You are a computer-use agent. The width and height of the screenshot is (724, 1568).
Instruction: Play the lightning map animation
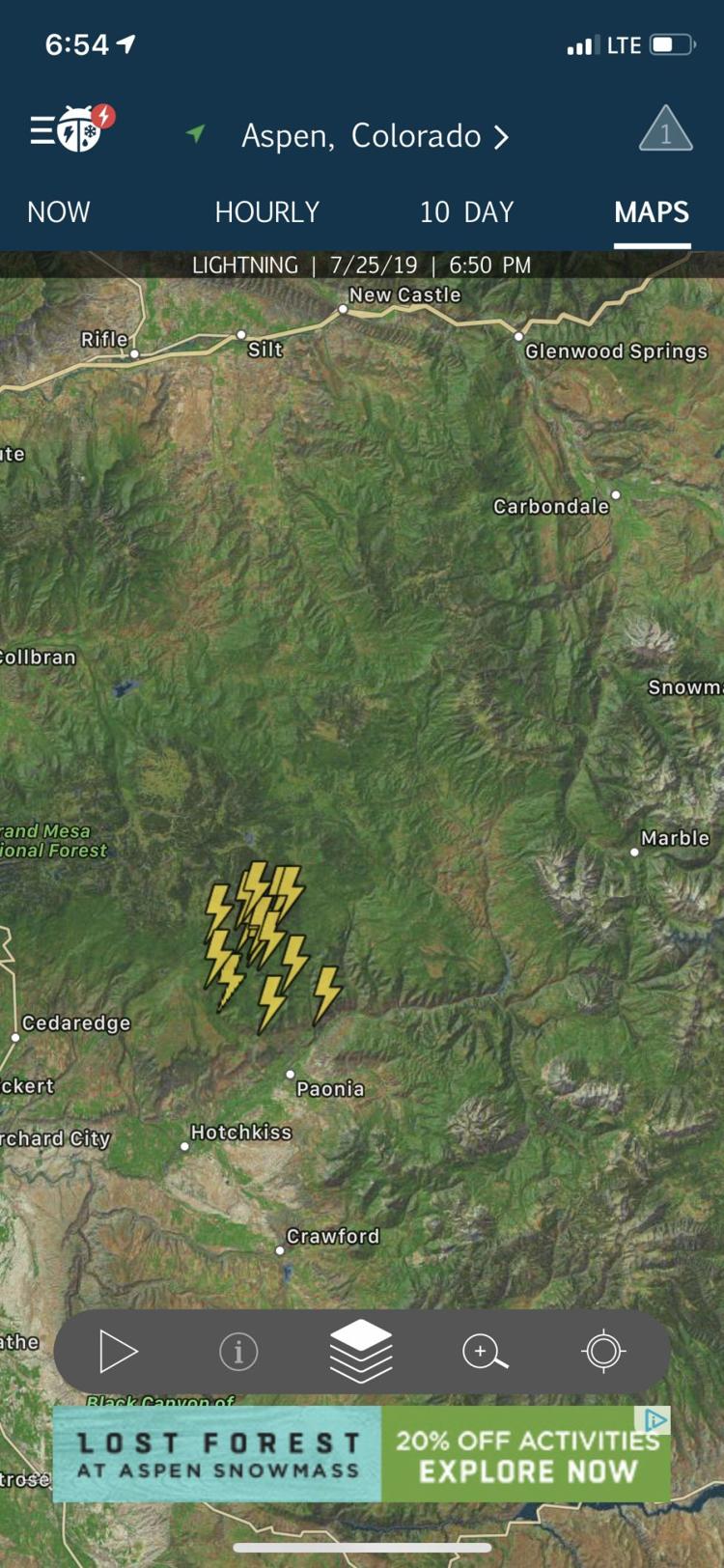click(118, 1351)
